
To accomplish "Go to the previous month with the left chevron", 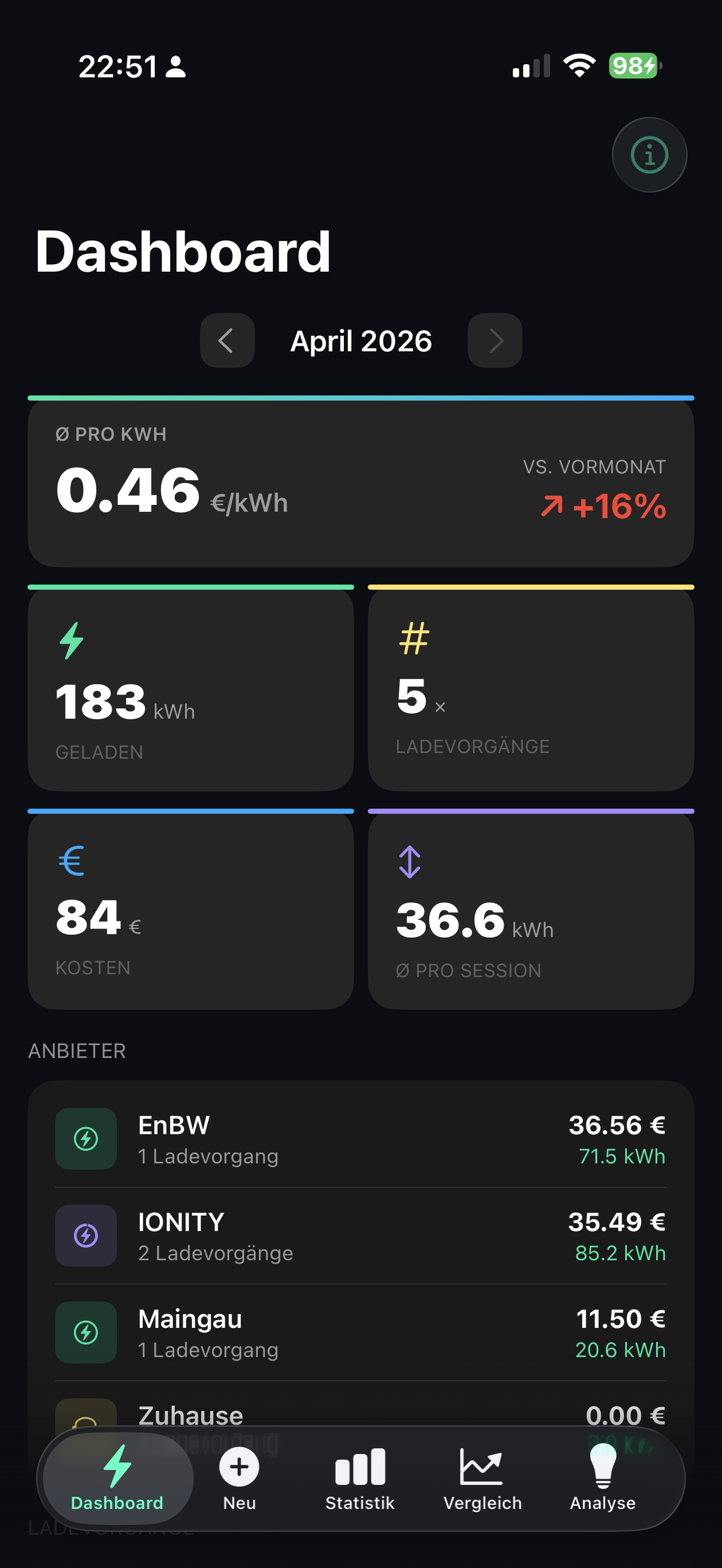I will coord(227,341).
